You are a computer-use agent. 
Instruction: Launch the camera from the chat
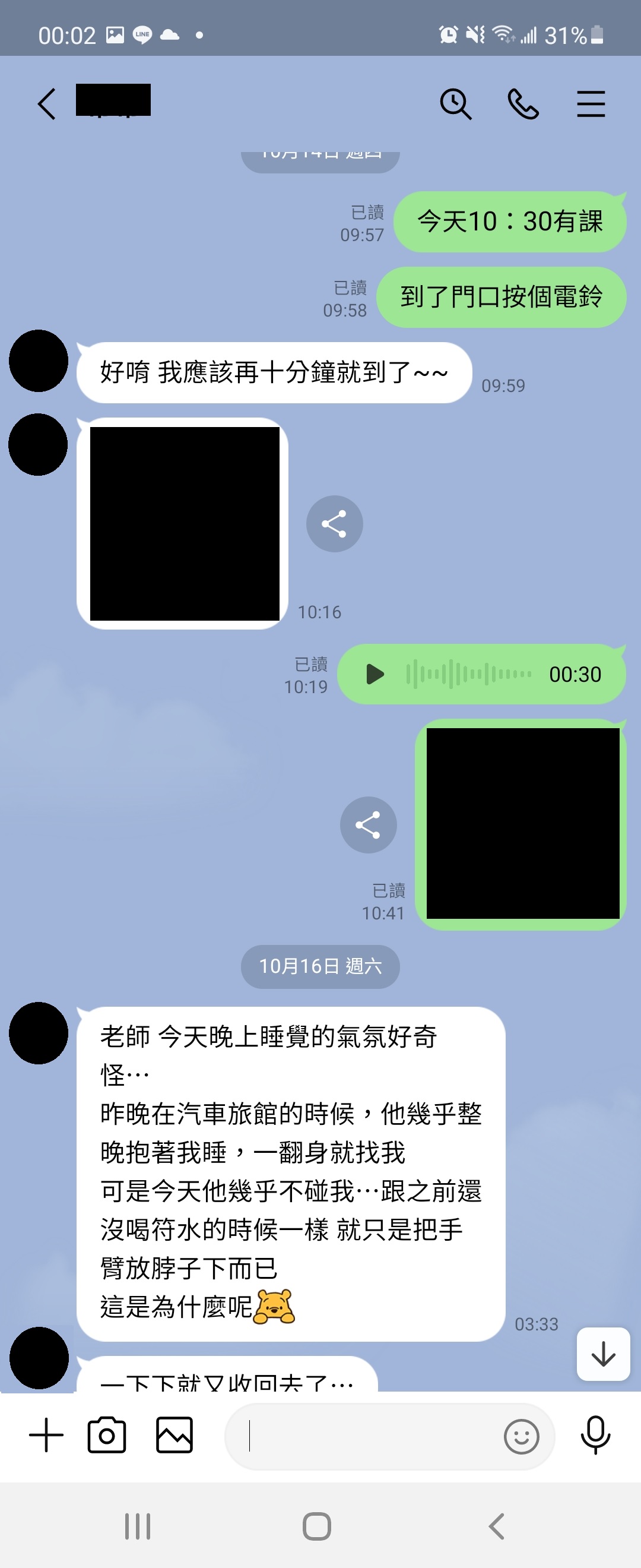click(x=107, y=1436)
